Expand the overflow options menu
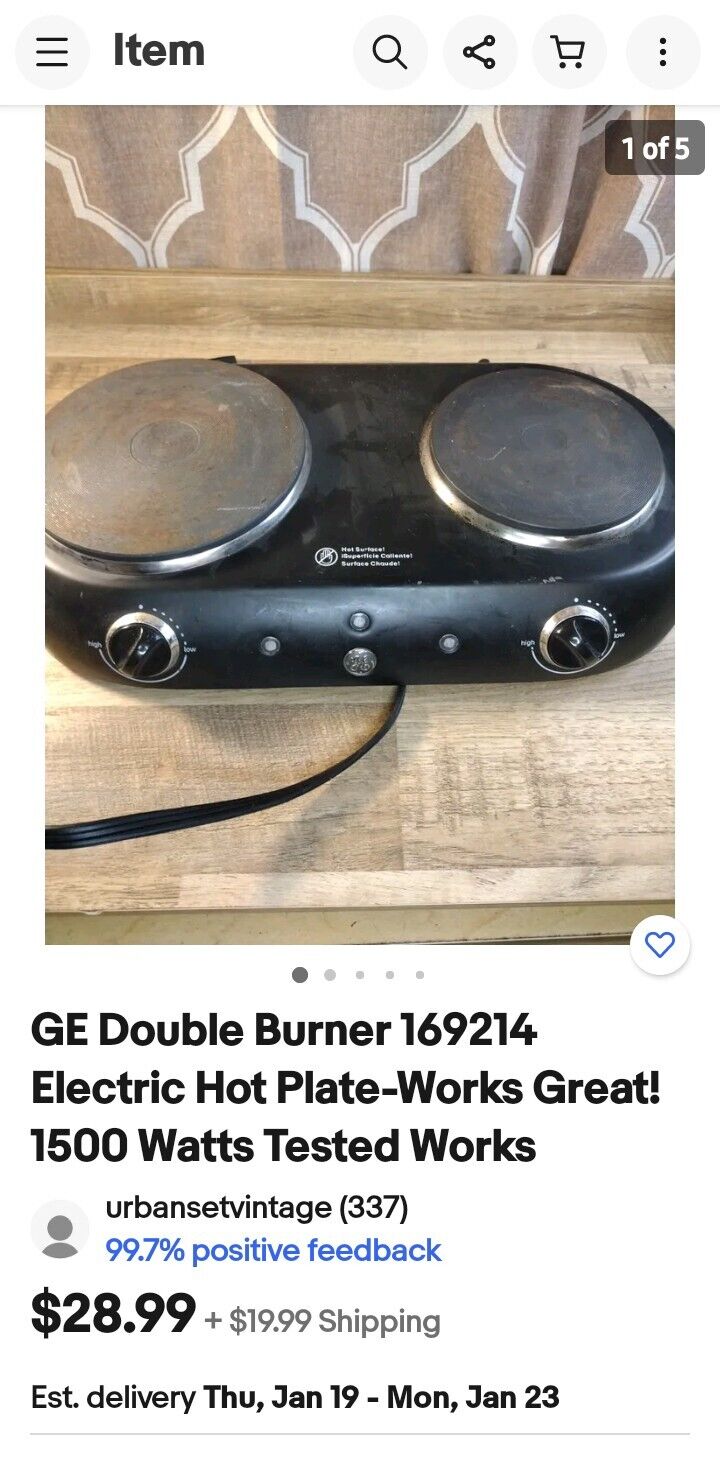Image resolution: width=720 pixels, height=1457 pixels. point(663,52)
